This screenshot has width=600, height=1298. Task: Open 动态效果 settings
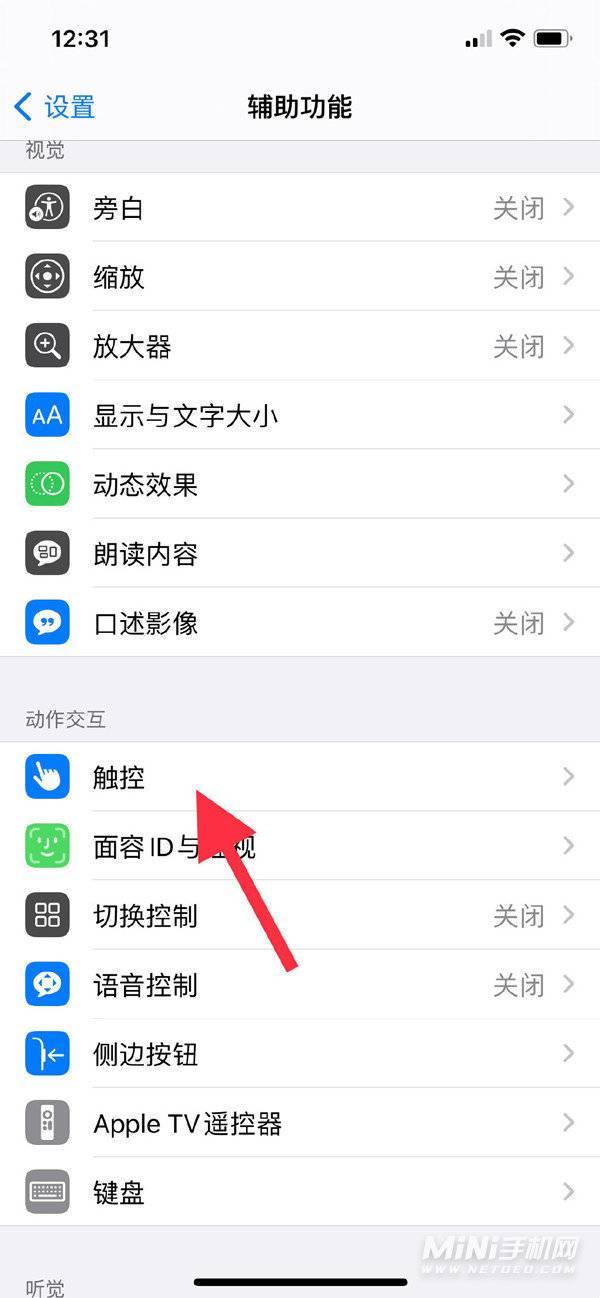coord(300,485)
